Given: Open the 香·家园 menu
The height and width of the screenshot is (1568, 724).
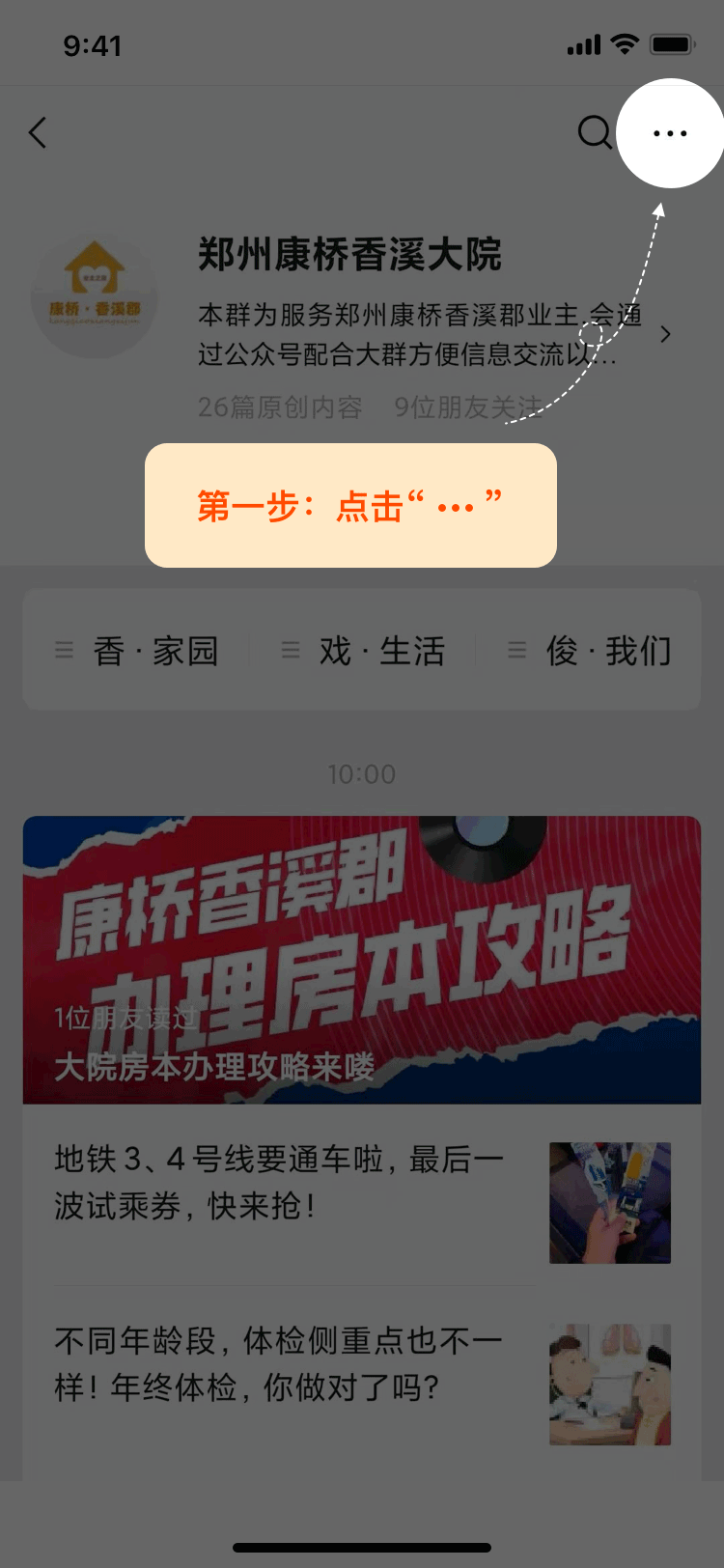Looking at the screenshot, I should [136, 651].
